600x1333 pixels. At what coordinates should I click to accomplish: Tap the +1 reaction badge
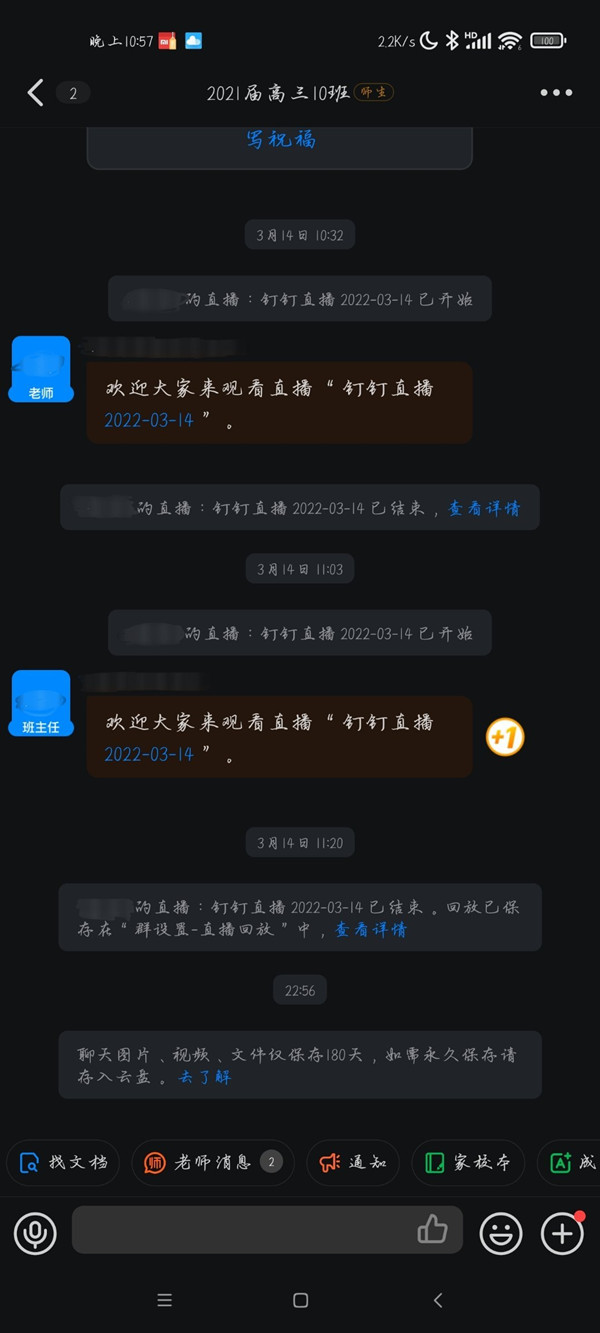[505, 738]
